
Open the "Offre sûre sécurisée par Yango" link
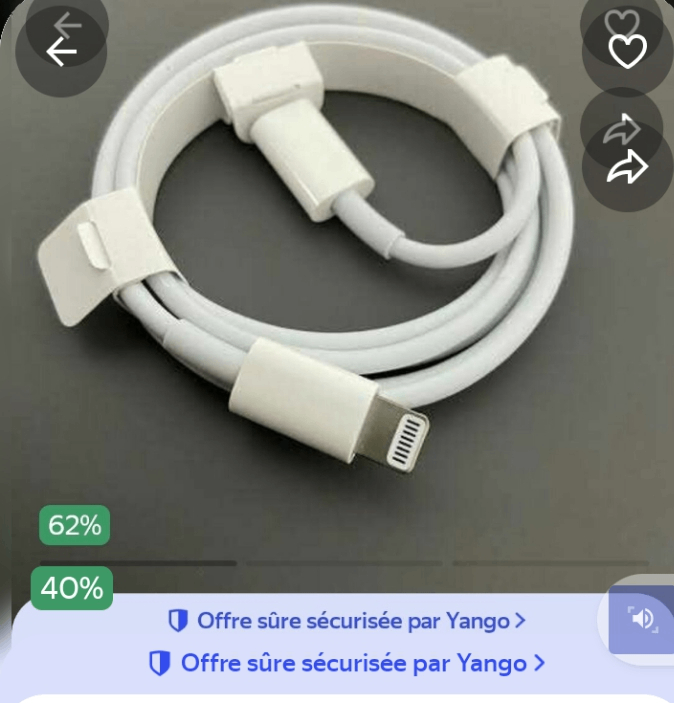pos(346,662)
